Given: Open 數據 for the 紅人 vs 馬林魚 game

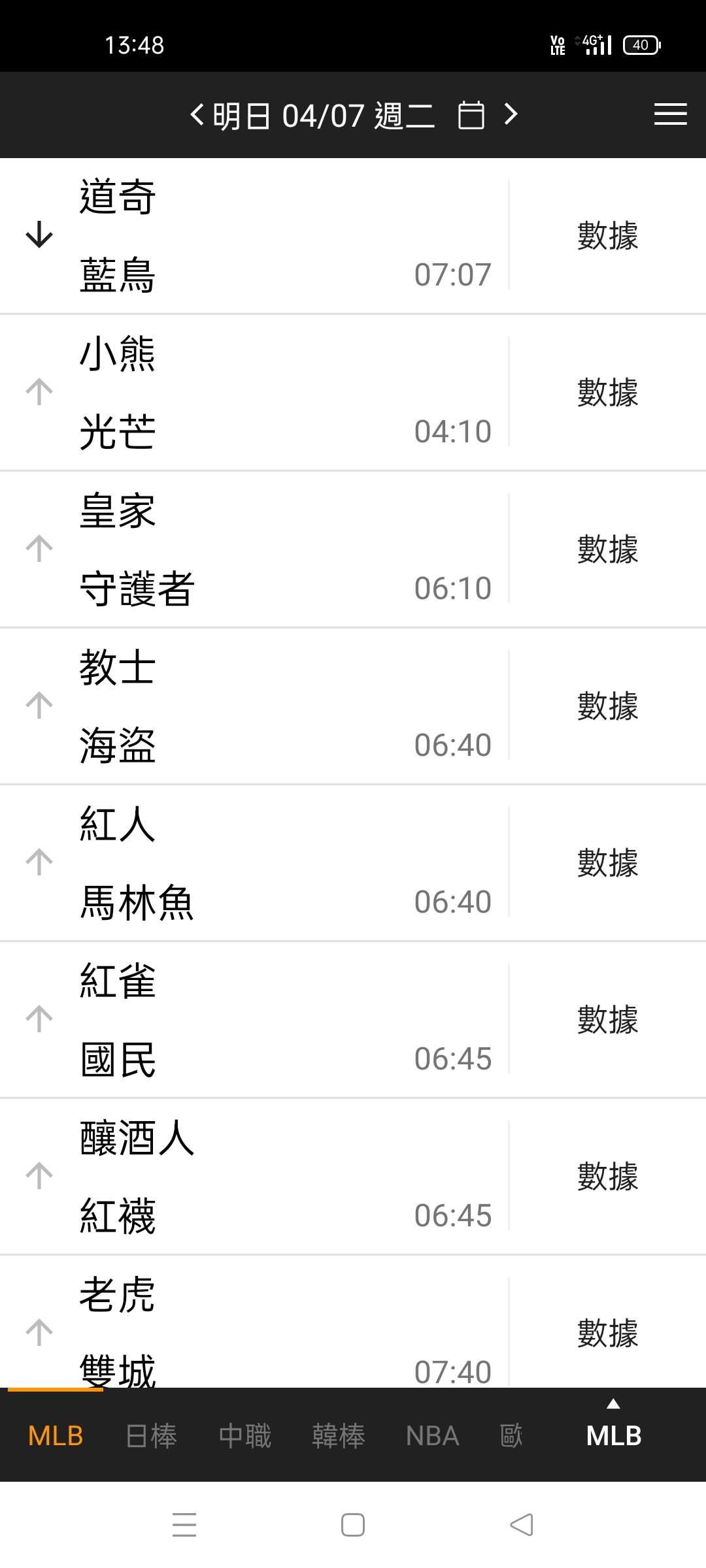Looking at the screenshot, I should pos(607,862).
